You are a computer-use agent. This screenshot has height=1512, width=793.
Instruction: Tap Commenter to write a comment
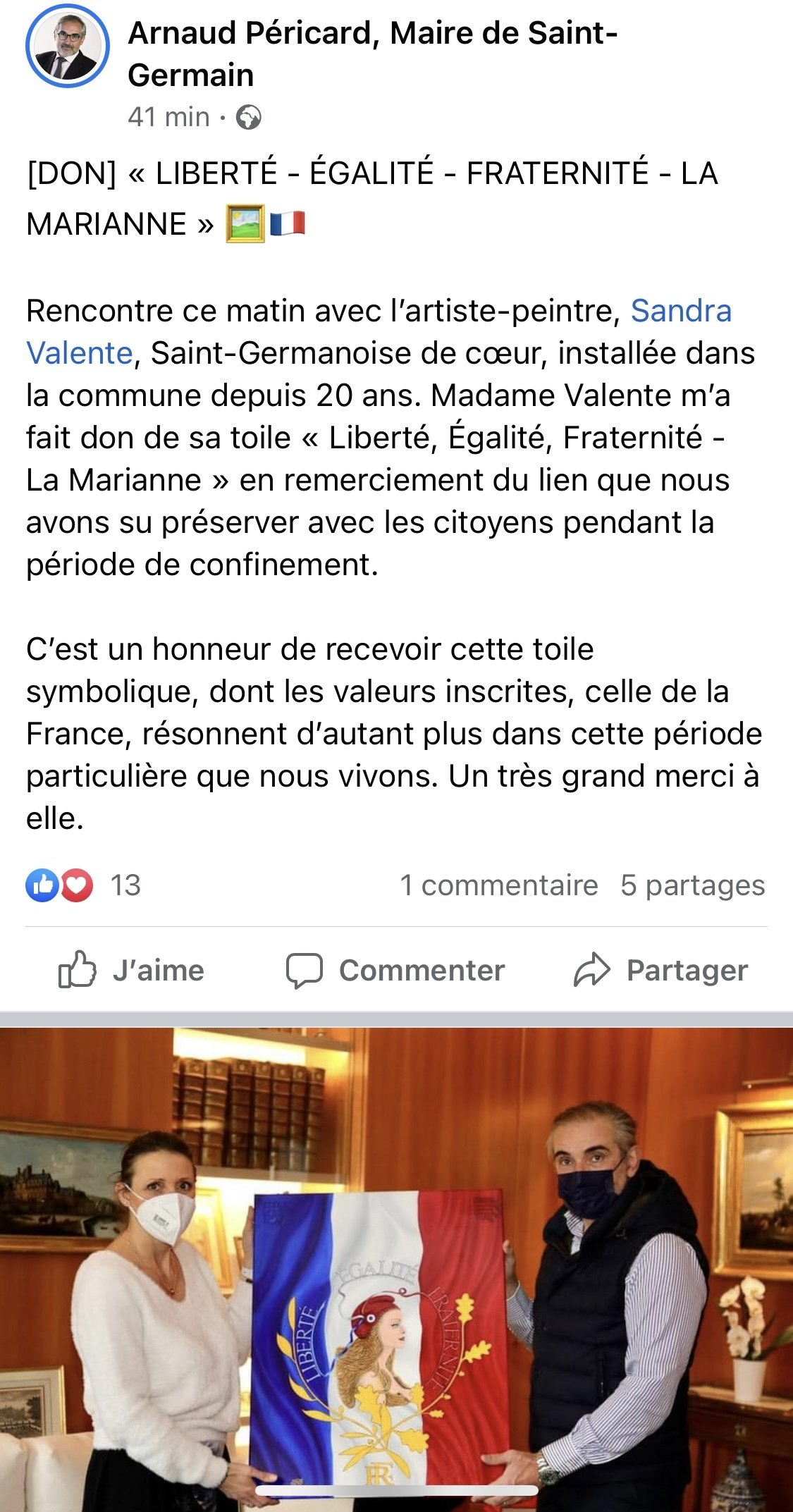pos(395,971)
